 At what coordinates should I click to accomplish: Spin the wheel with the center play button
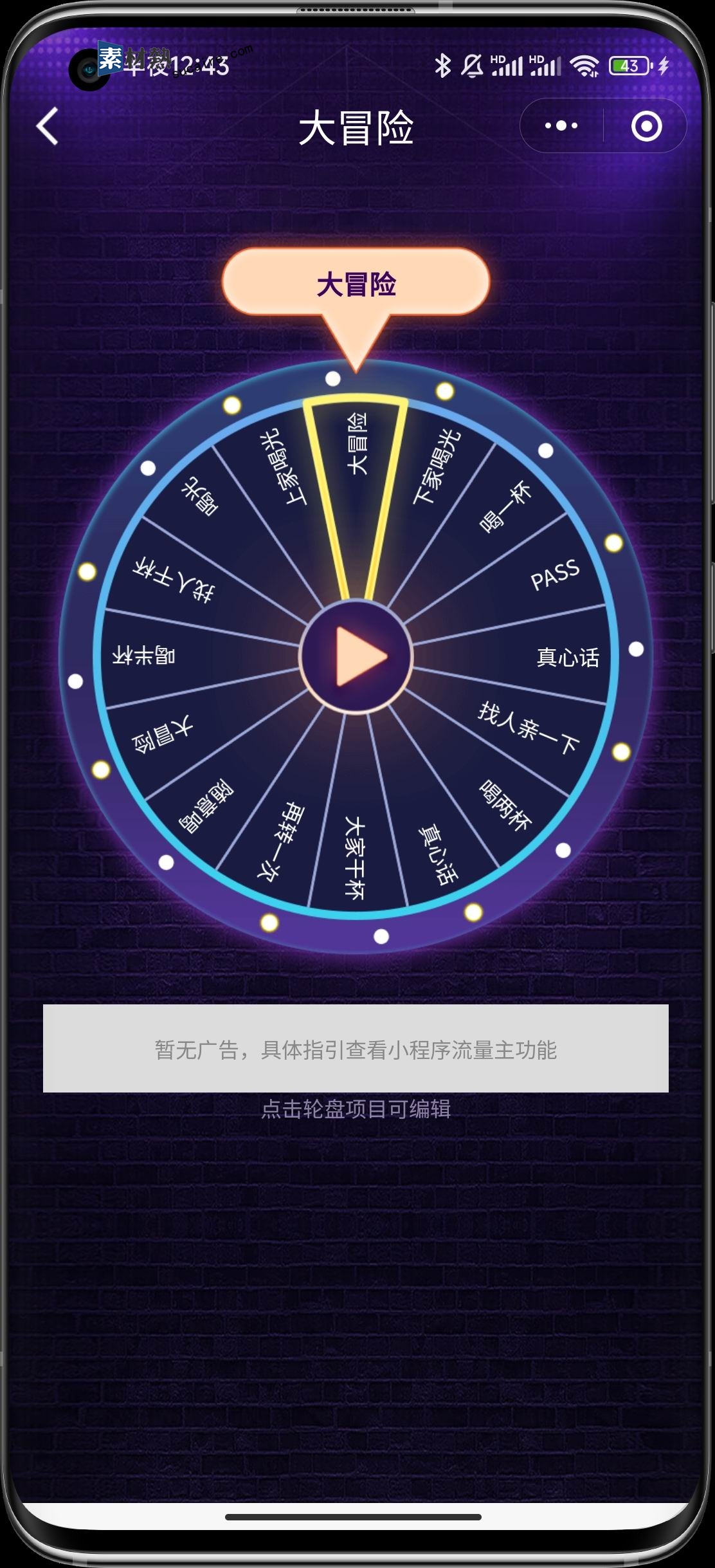(x=356, y=656)
